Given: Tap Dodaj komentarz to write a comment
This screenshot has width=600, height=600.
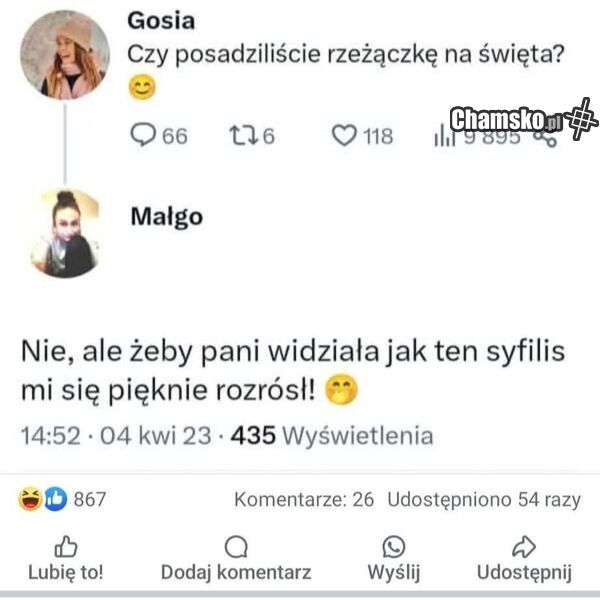Looking at the screenshot, I should pyautogui.click(x=236, y=558).
